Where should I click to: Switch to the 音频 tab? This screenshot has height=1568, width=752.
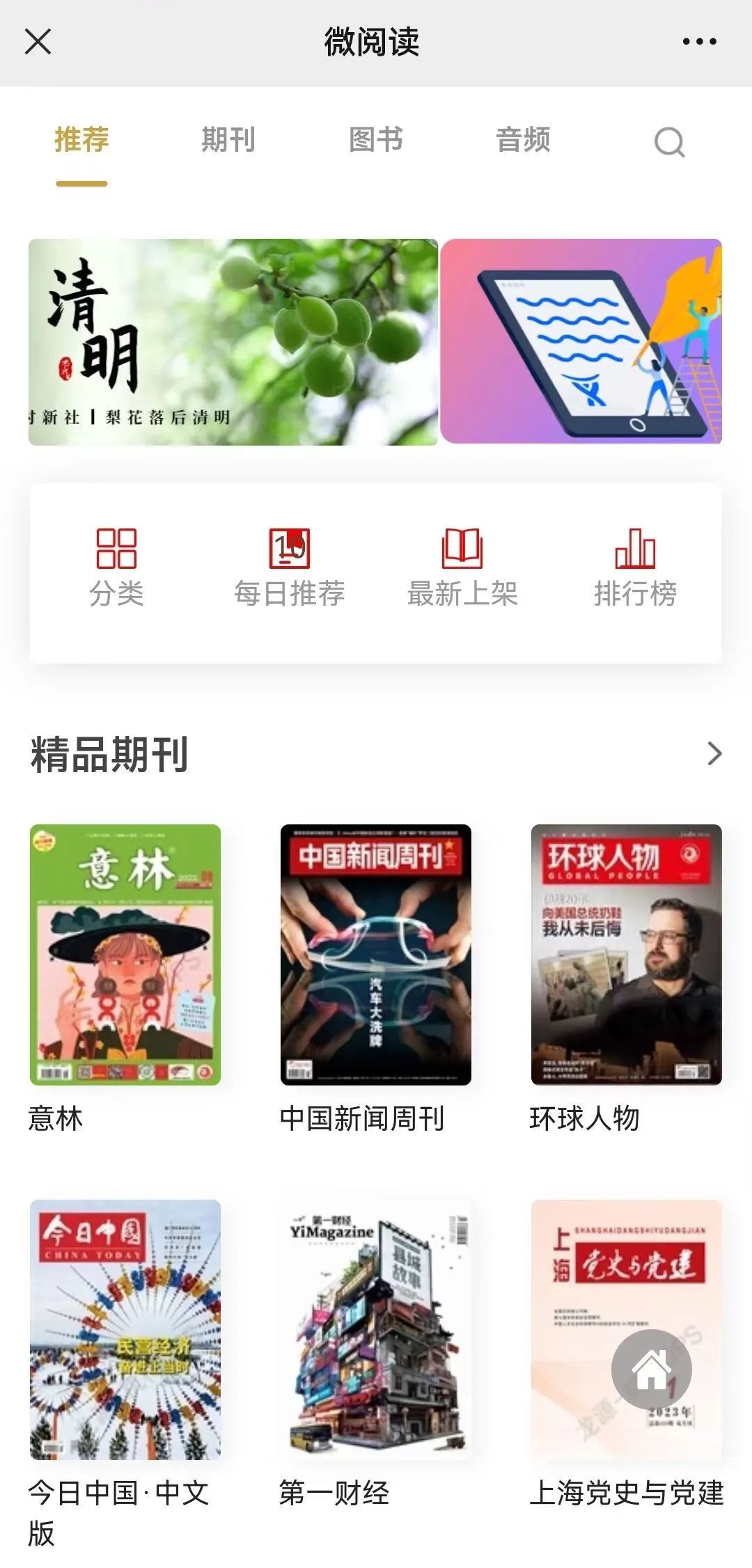pos(523,140)
